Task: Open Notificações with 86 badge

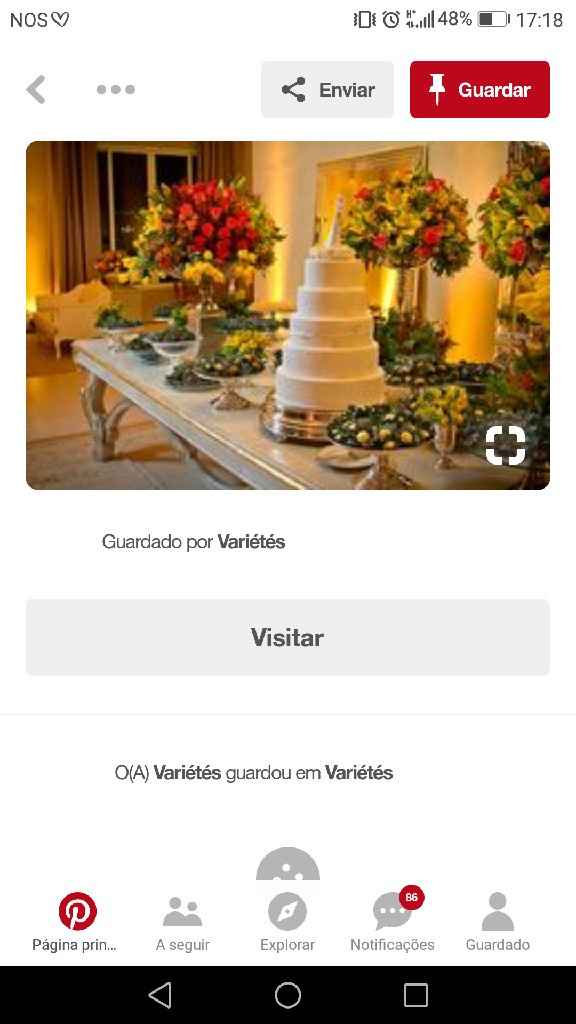Action: coord(392,922)
